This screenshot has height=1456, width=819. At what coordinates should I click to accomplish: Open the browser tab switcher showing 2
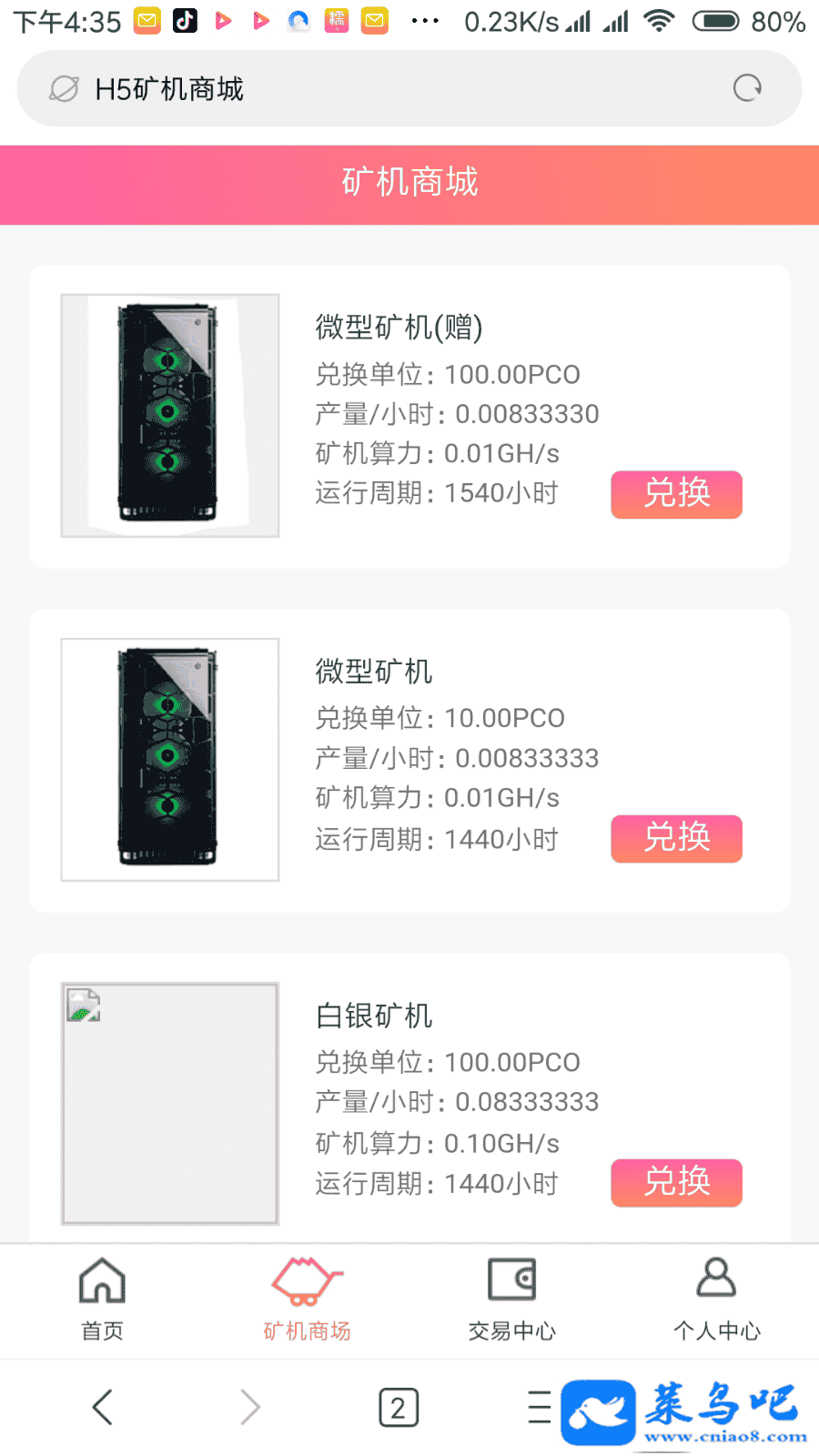click(x=398, y=1407)
